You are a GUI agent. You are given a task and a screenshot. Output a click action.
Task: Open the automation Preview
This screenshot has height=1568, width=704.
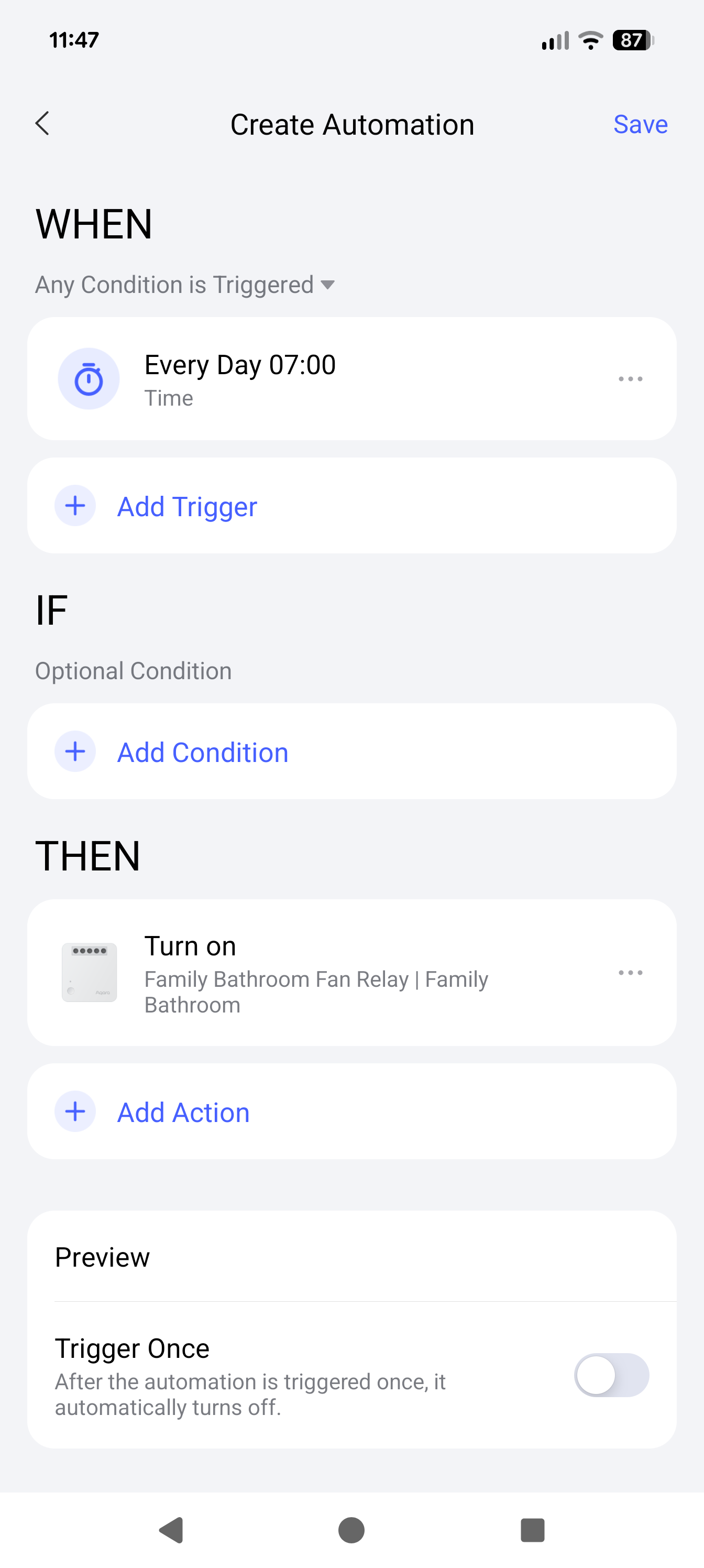point(350,1258)
